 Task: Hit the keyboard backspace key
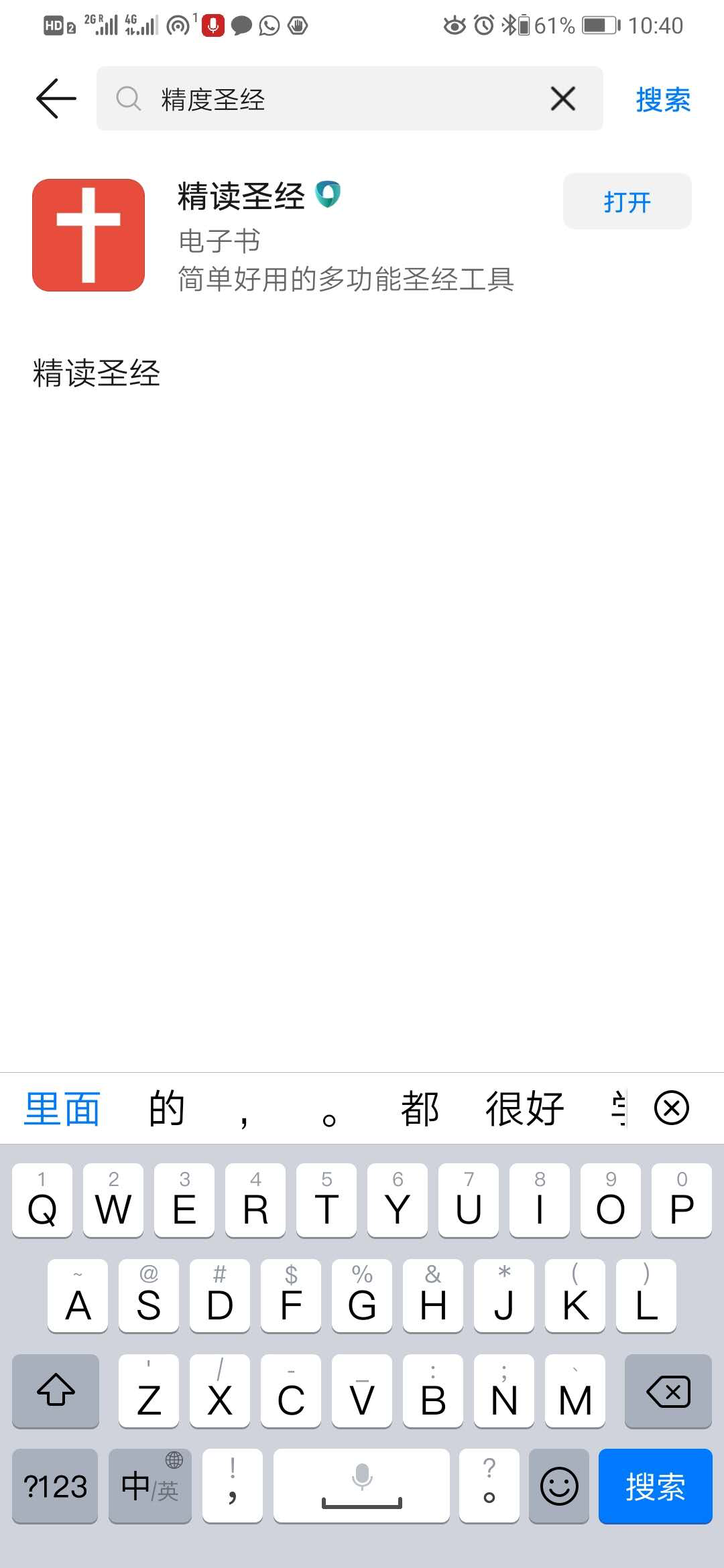[x=668, y=1392]
